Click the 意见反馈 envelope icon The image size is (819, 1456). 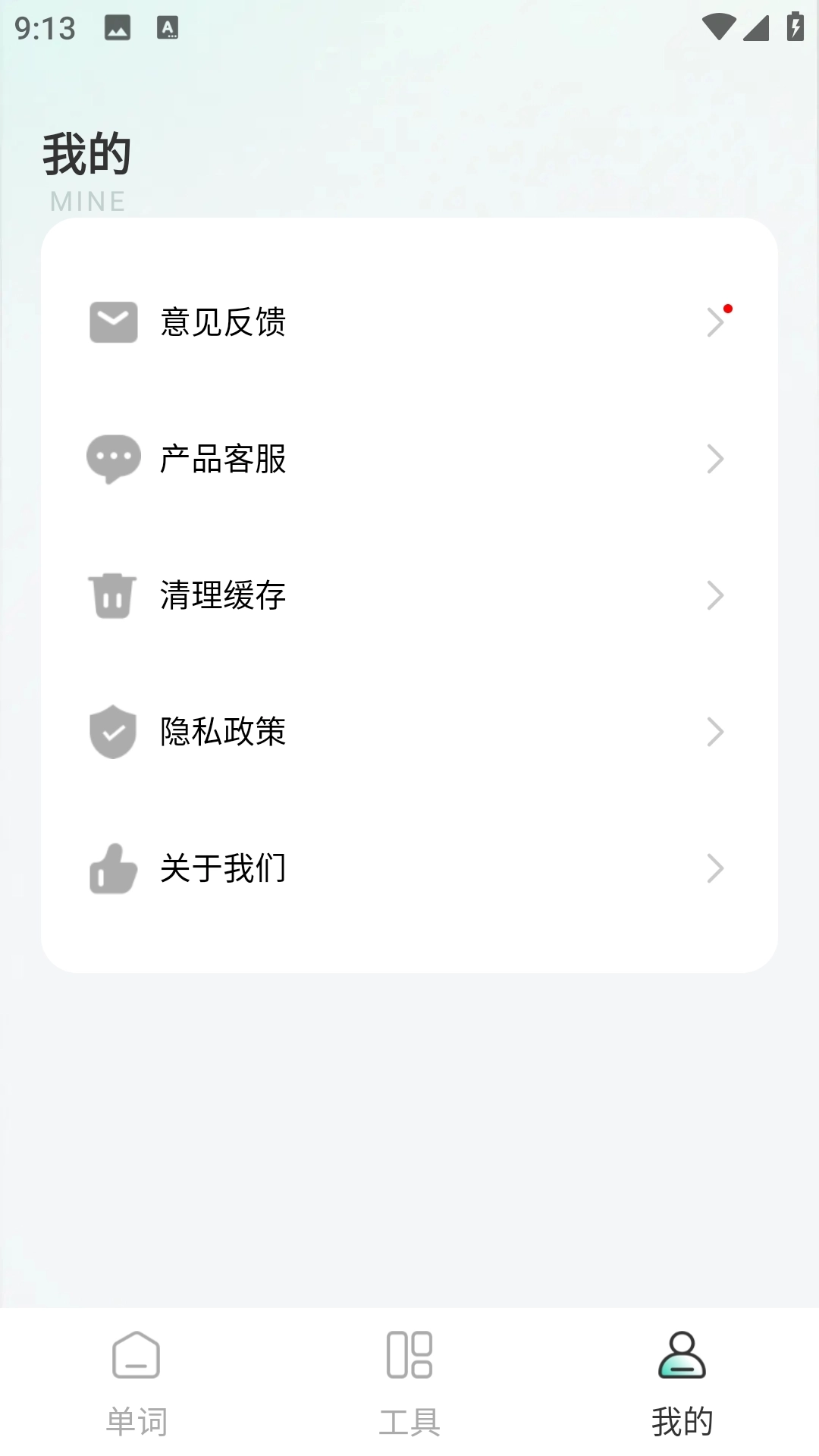[x=112, y=322]
